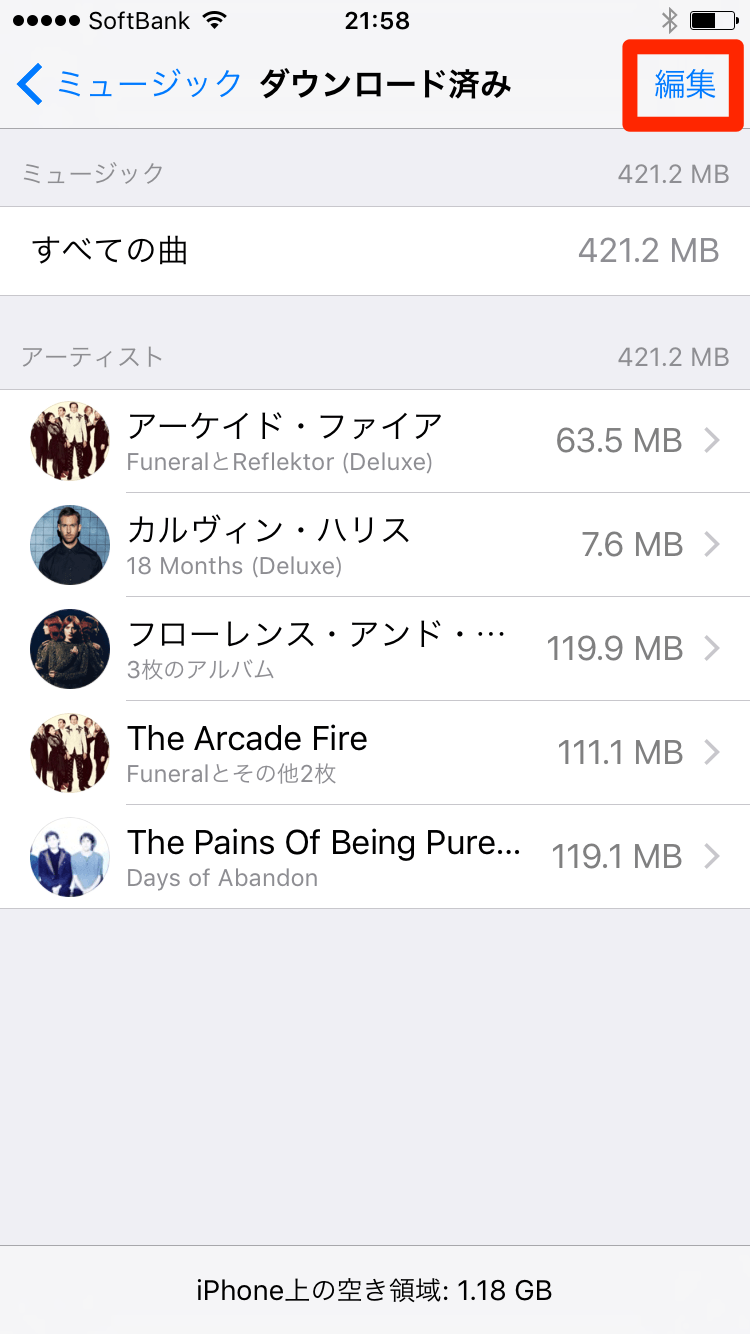The image size is (750, 1334).
Task: Tap the 編集 button
Action: 683,86
